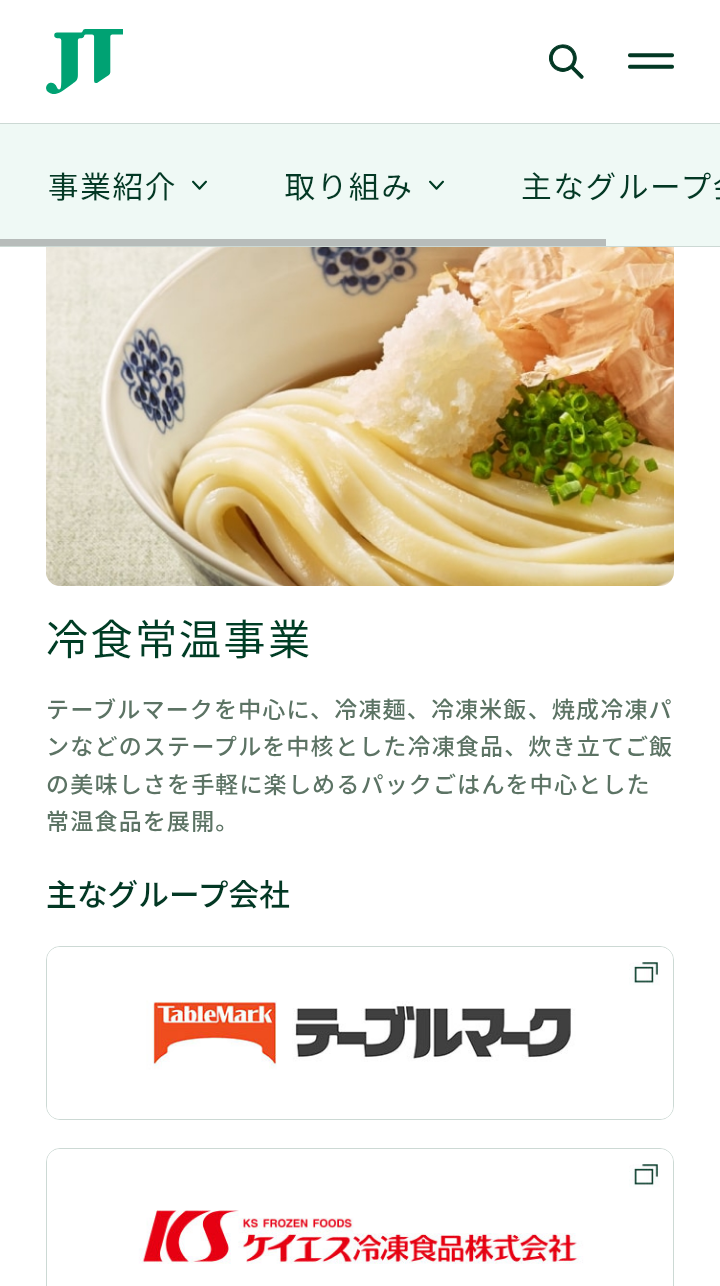Expand the 事業紹介 dropdown
Screen dimensions: 720x1286
pyautogui.click(x=129, y=186)
